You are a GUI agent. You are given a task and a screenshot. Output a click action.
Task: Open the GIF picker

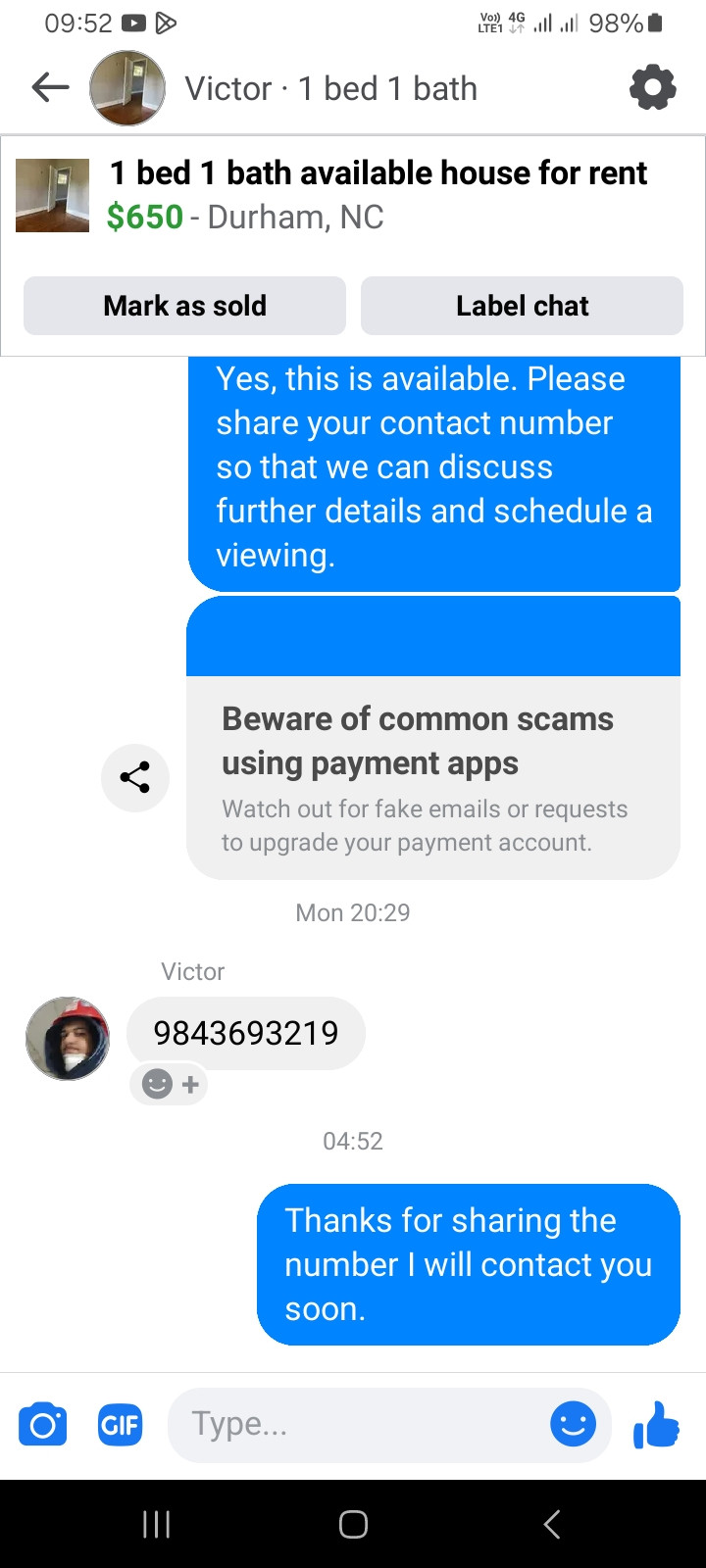click(x=120, y=1424)
